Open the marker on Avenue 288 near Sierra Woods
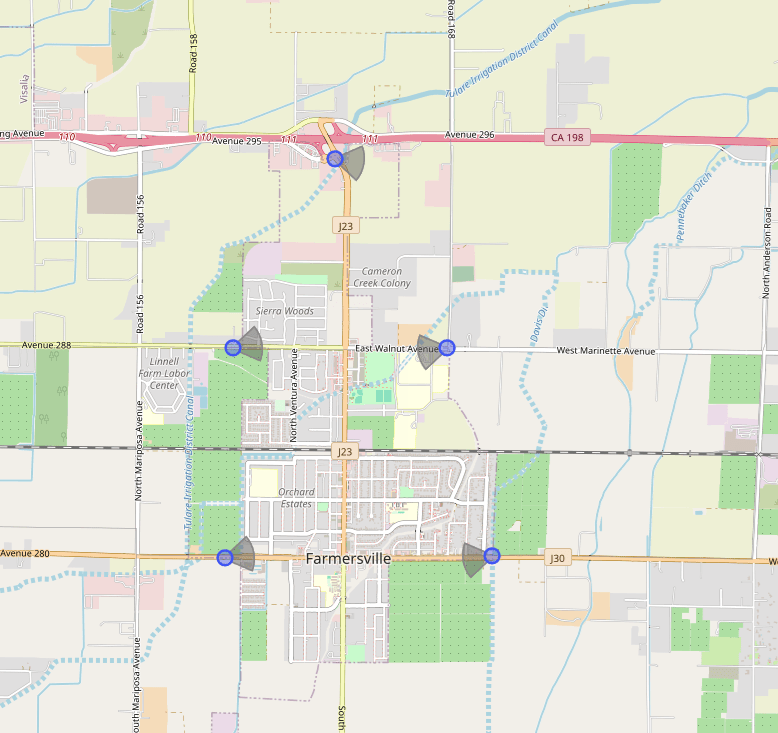Image resolution: width=778 pixels, height=733 pixels. (x=233, y=347)
